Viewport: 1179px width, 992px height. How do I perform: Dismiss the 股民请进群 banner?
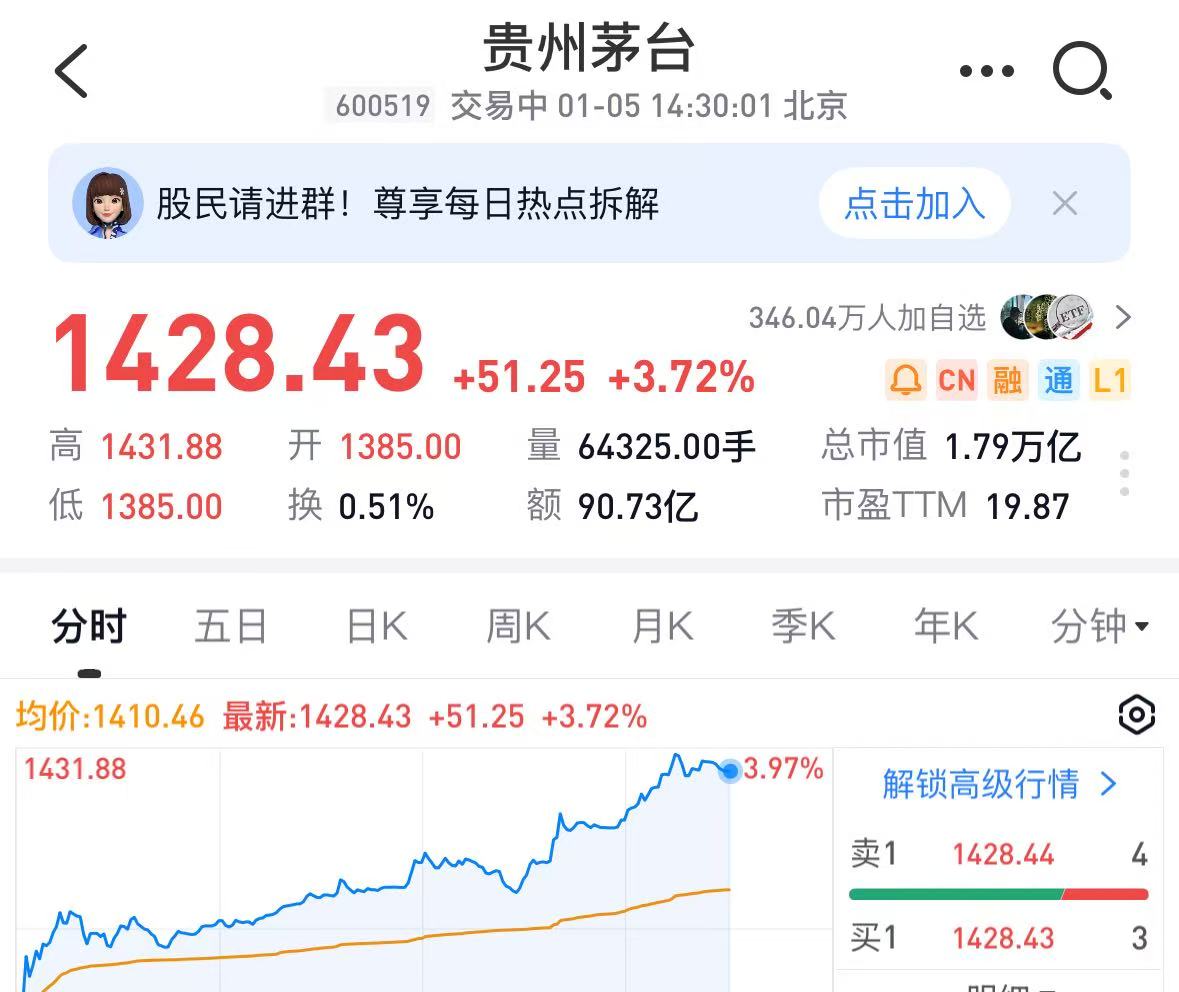click(1065, 204)
